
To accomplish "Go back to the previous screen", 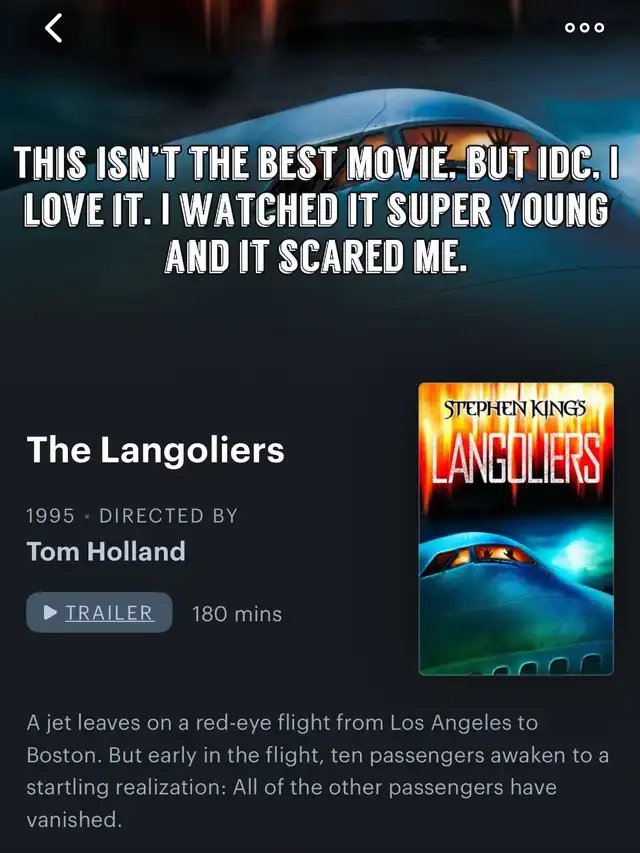I will 54,28.
